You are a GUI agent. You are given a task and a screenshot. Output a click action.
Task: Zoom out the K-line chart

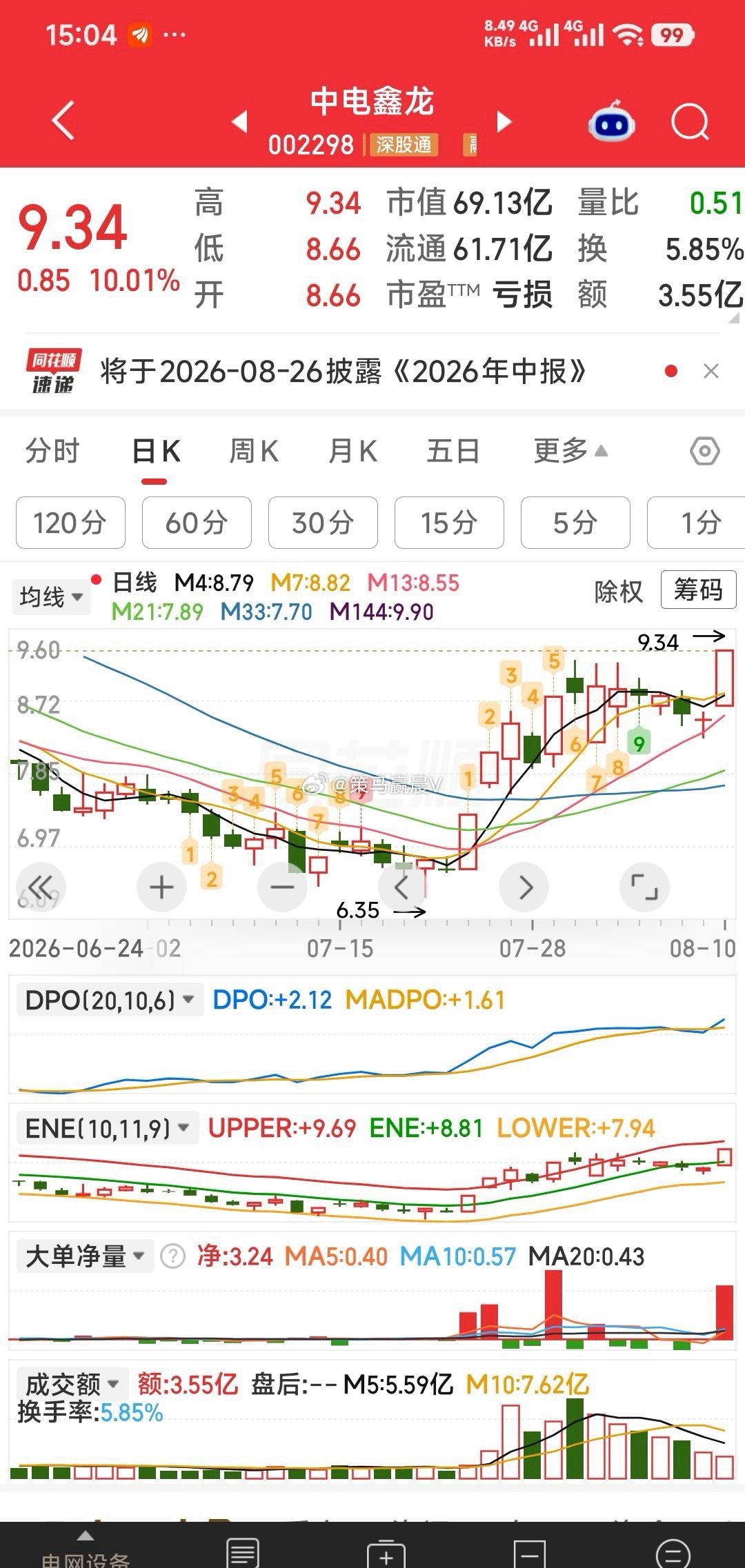pyautogui.click(x=282, y=887)
